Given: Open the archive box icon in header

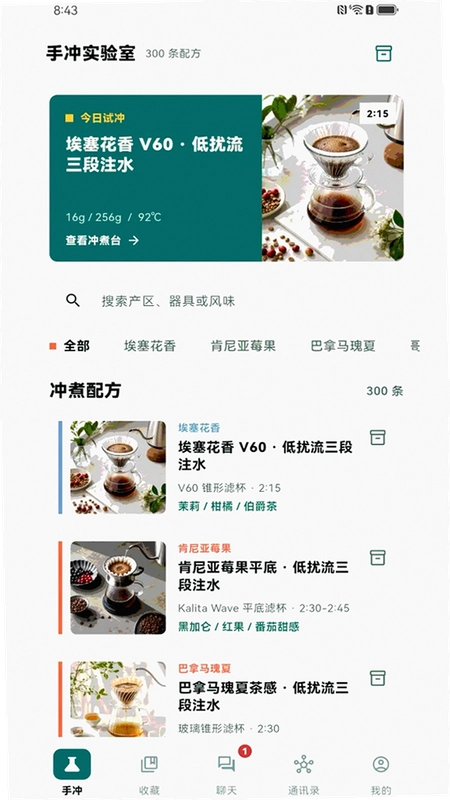Looking at the screenshot, I should click(x=383, y=53).
